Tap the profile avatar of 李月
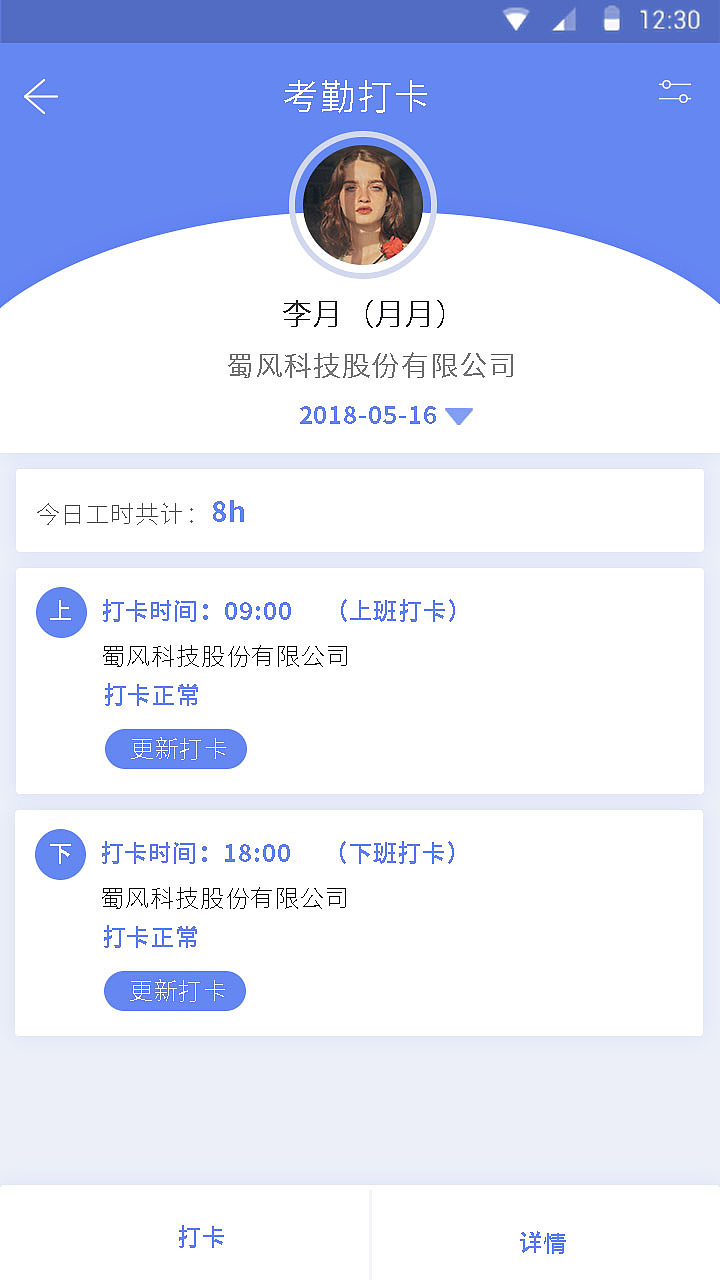The height and width of the screenshot is (1280, 720). pyautogui.click(x=363, y=206)
